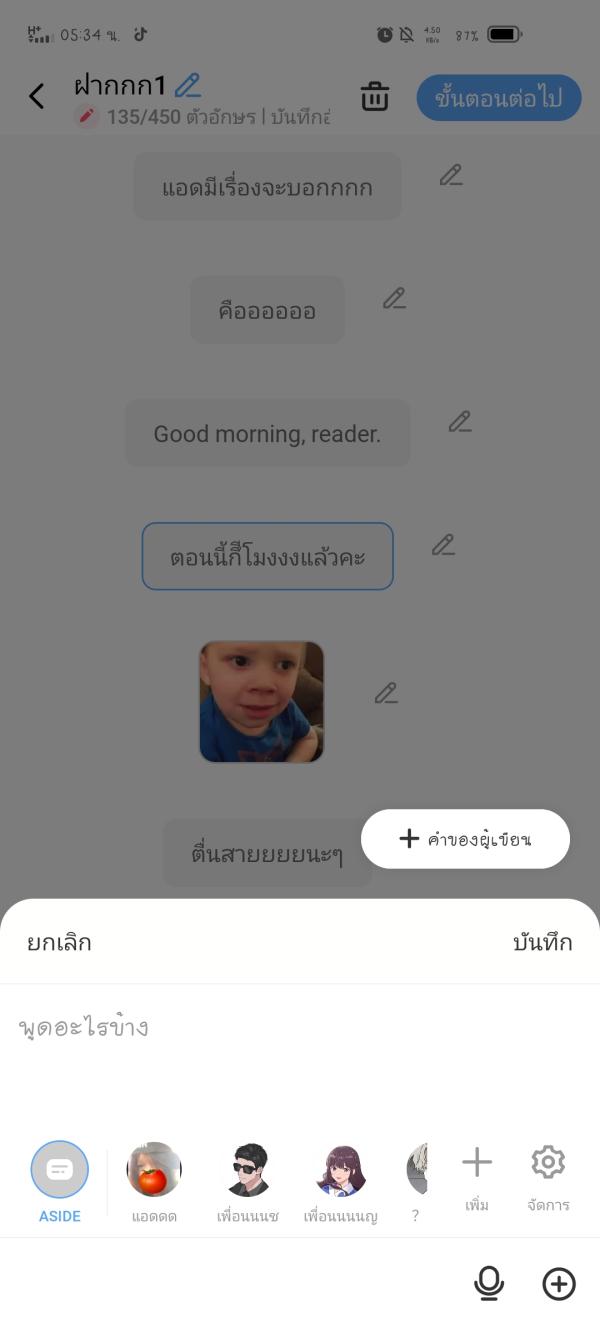Viewport: 600px width, 1333px height.
Task: Save with บันทึก
Action: pyautogui.click(x=542, y=943)
